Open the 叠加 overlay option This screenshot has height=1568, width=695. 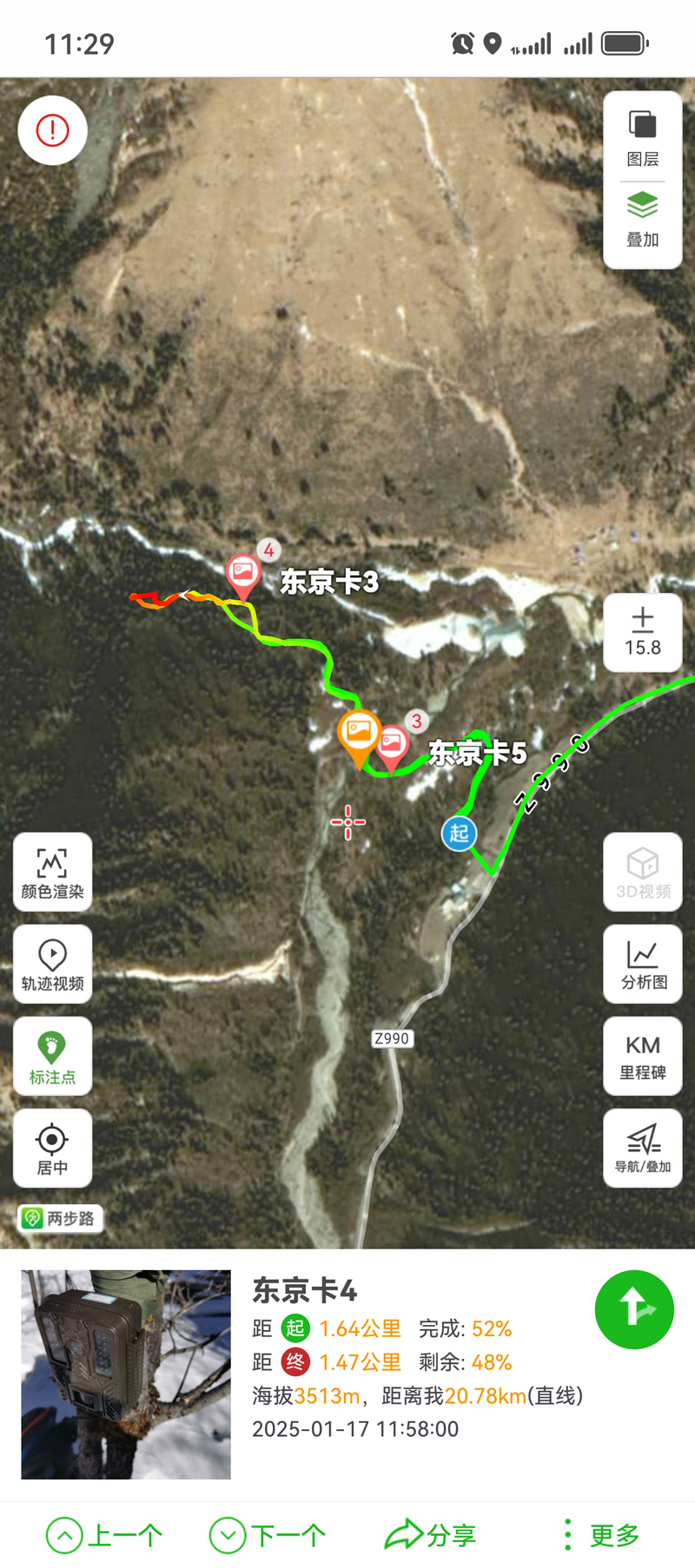click(x=642, y=219)
